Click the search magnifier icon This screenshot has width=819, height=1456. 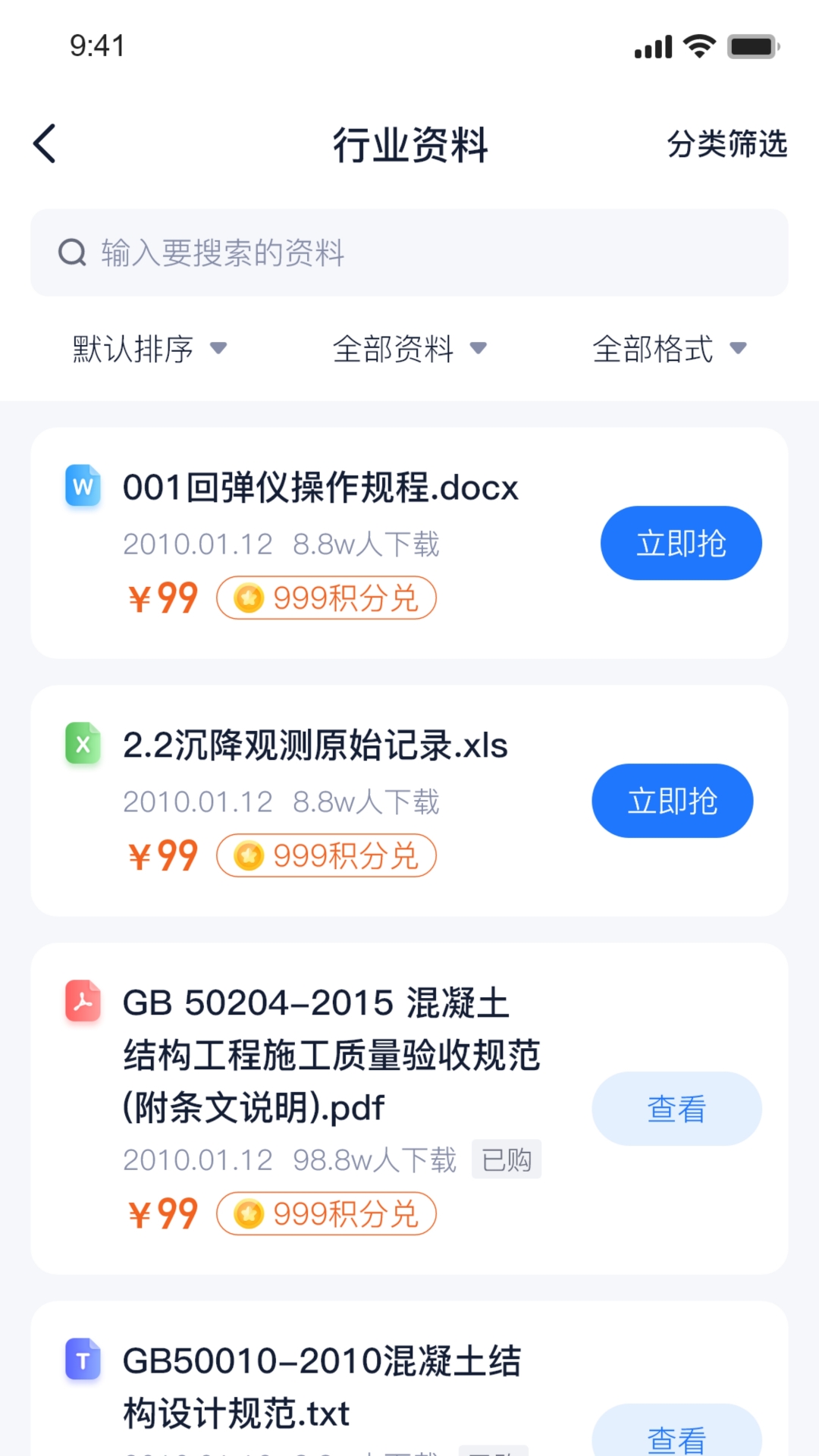point(71,253)
